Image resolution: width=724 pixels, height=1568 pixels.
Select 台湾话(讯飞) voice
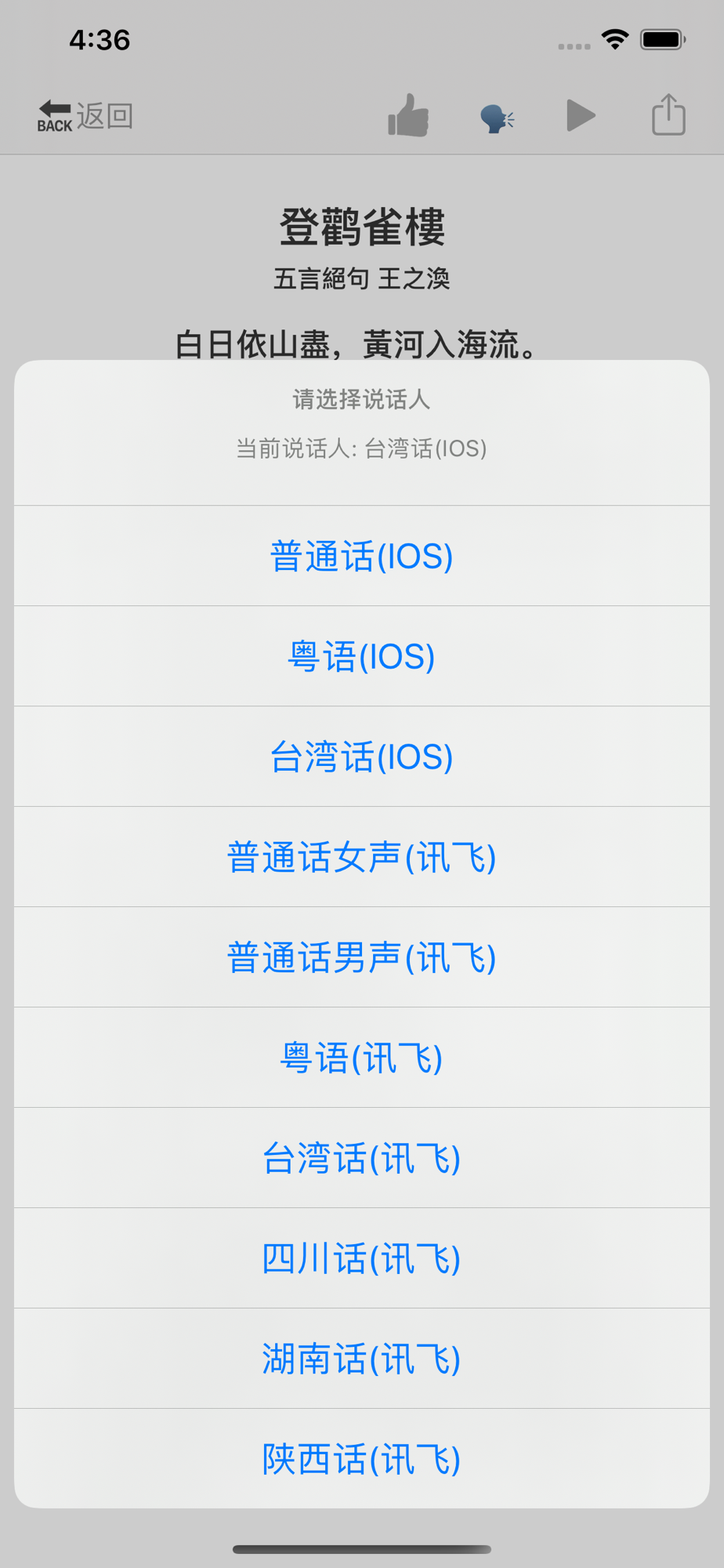[362, 1158]
